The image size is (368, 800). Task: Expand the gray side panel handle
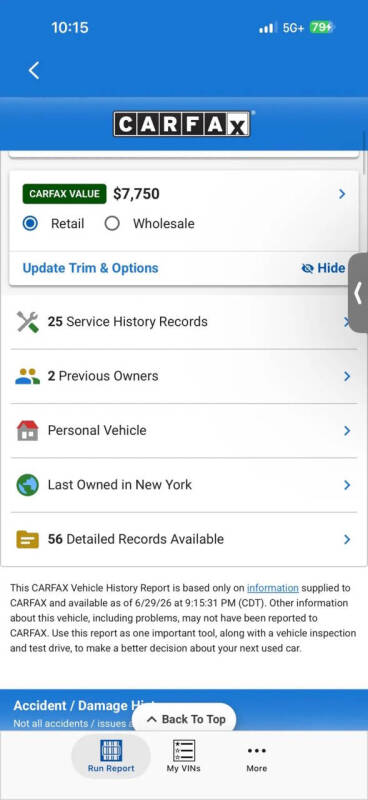click(358, 294)
